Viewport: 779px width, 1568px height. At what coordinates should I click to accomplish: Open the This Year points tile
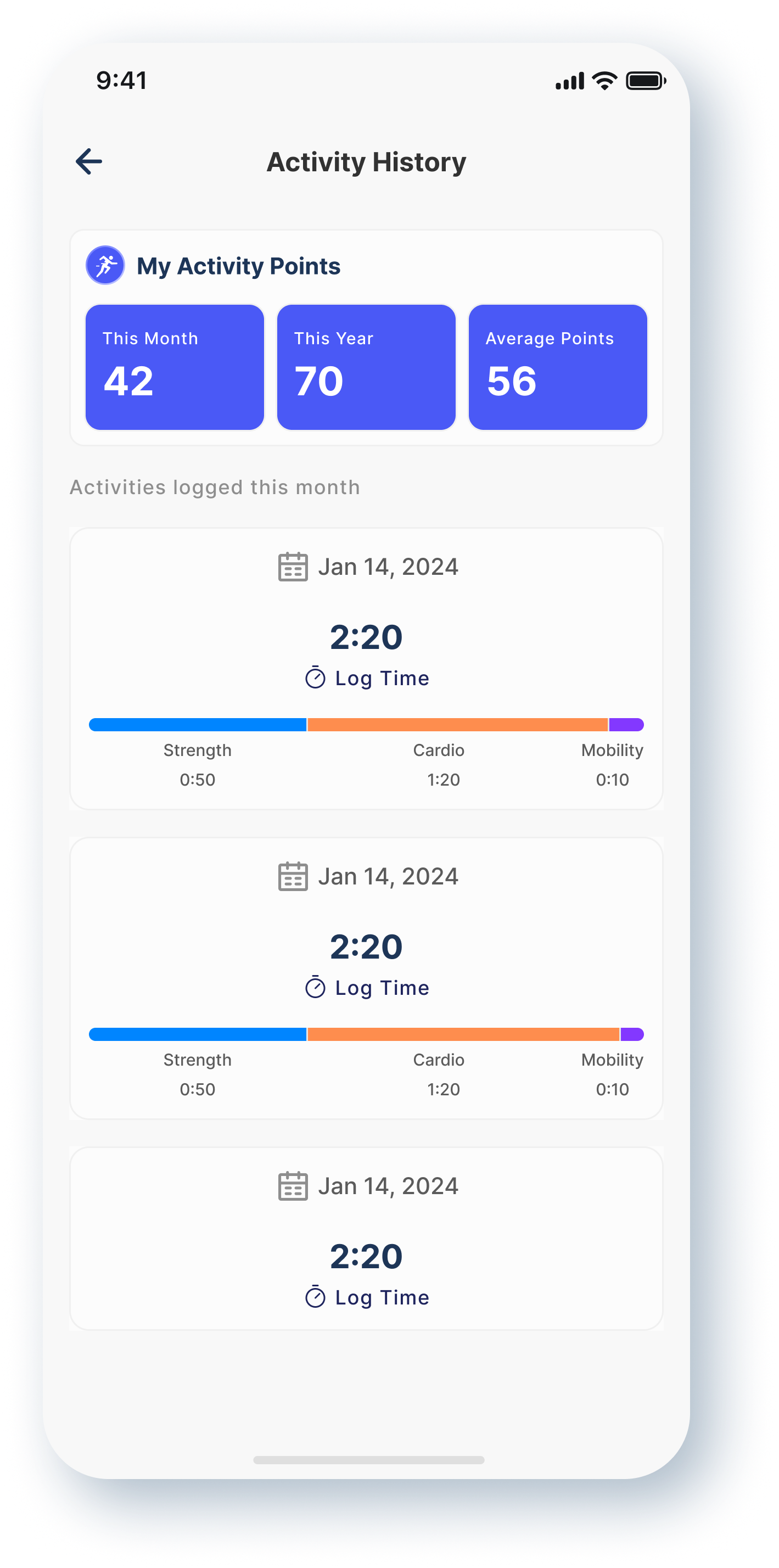coord(366,367)
